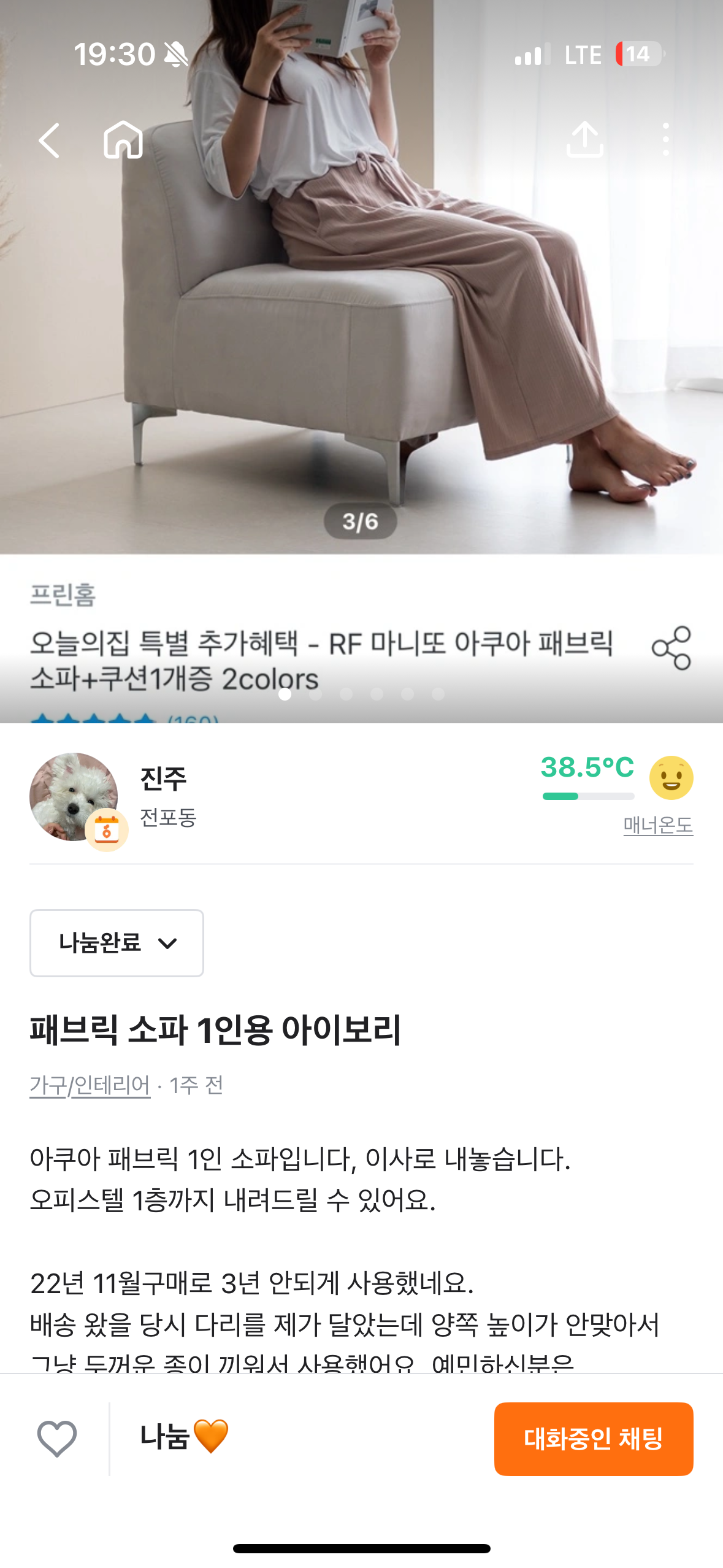723x1568 pixels.
Task: Go back to the previous screen
Action: pyautogui.click(x=50, y=140)
